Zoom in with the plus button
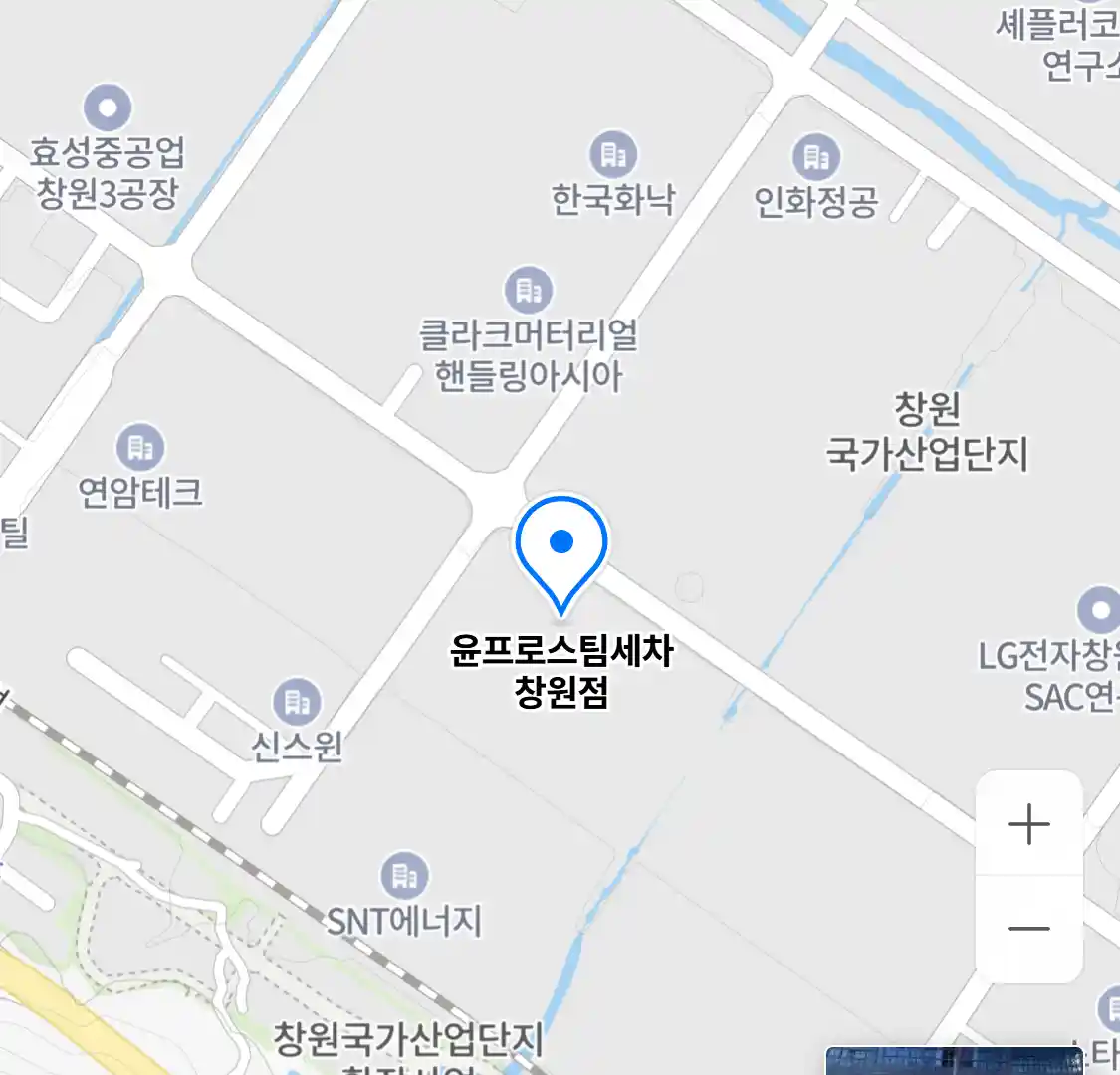This screenshot has height=1075, width=1120. pyautogui.click(x=1028, y=825)
